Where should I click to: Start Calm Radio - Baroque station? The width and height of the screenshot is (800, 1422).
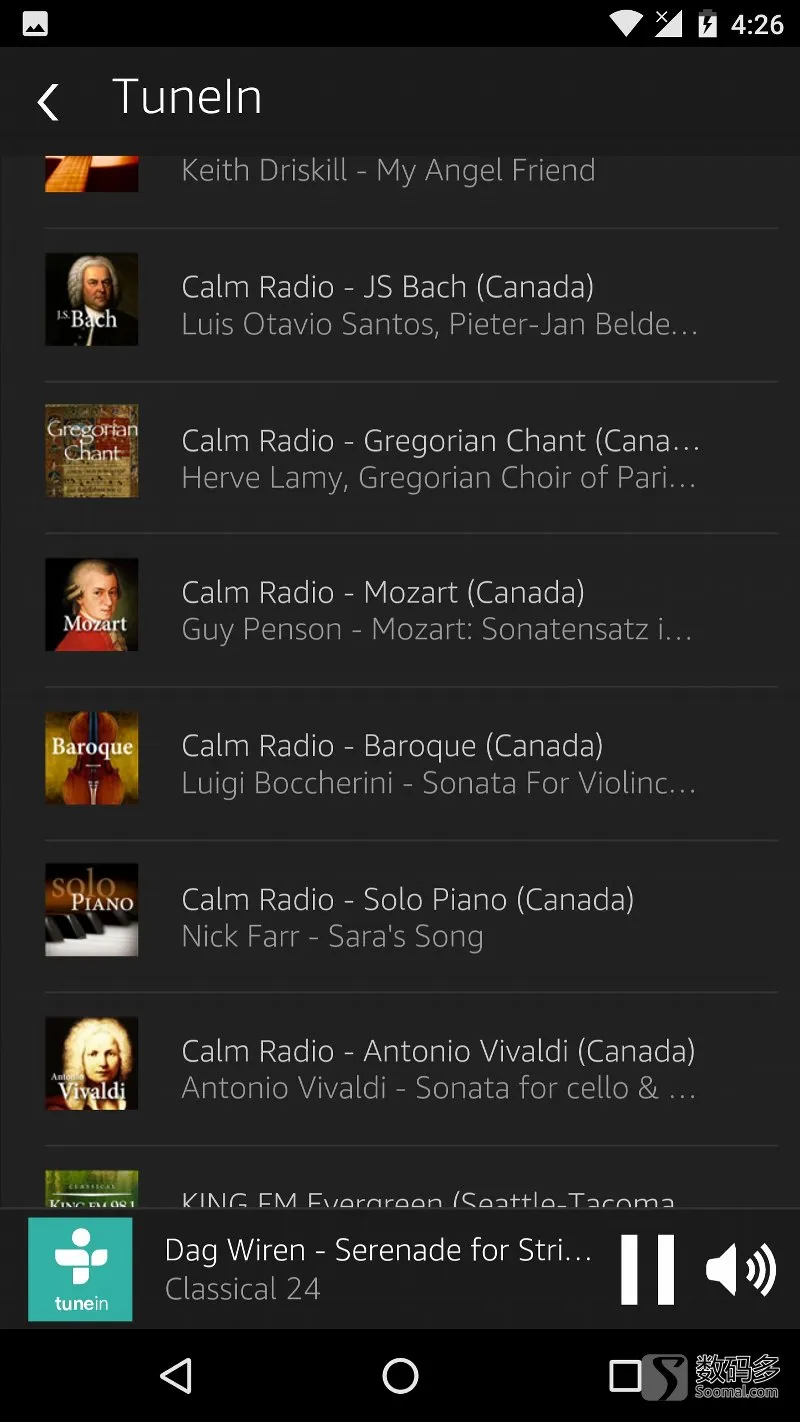coord(410,764)
